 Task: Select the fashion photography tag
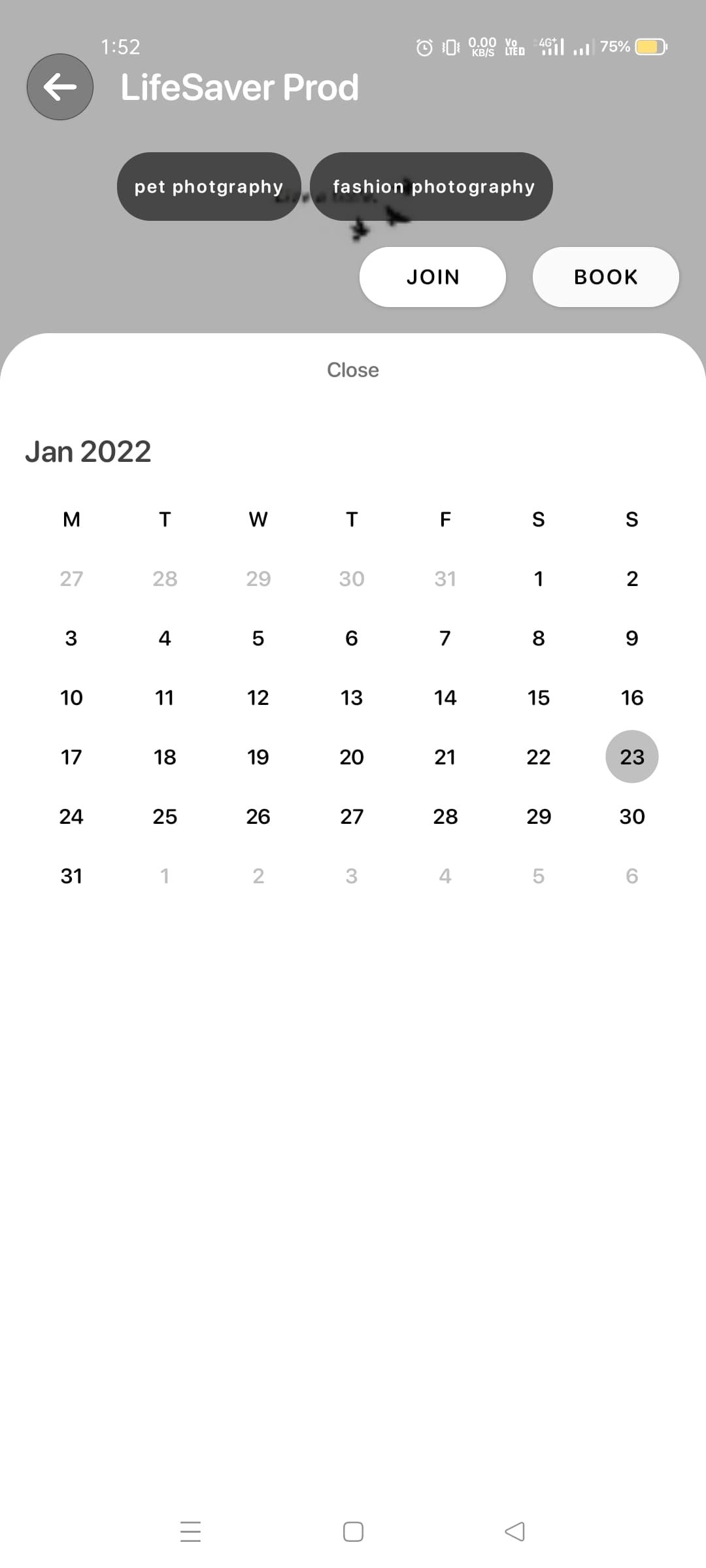tap(433, 187)
